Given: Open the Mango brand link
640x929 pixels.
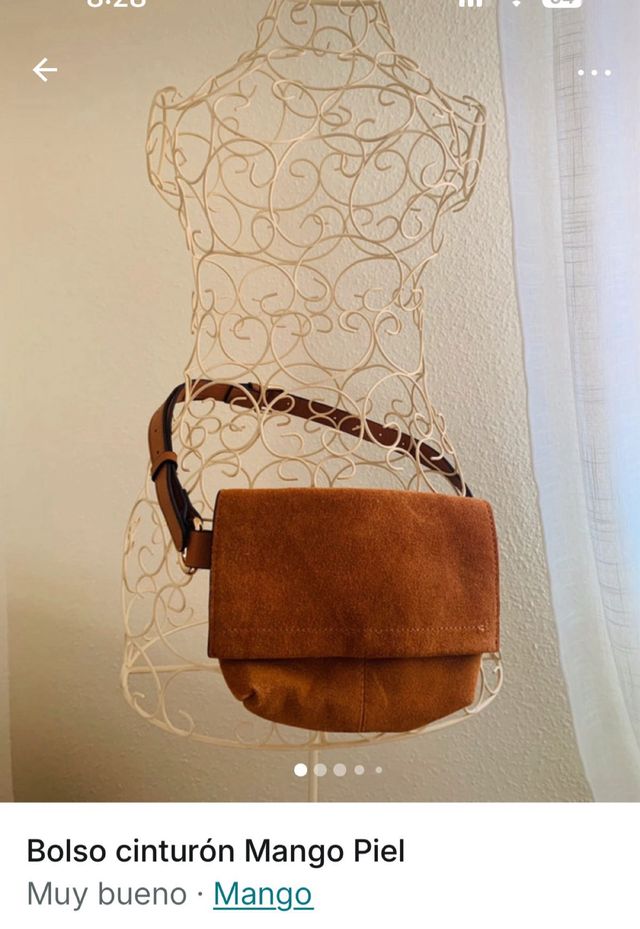Looking at the screenshot, I should pos(263,893).
